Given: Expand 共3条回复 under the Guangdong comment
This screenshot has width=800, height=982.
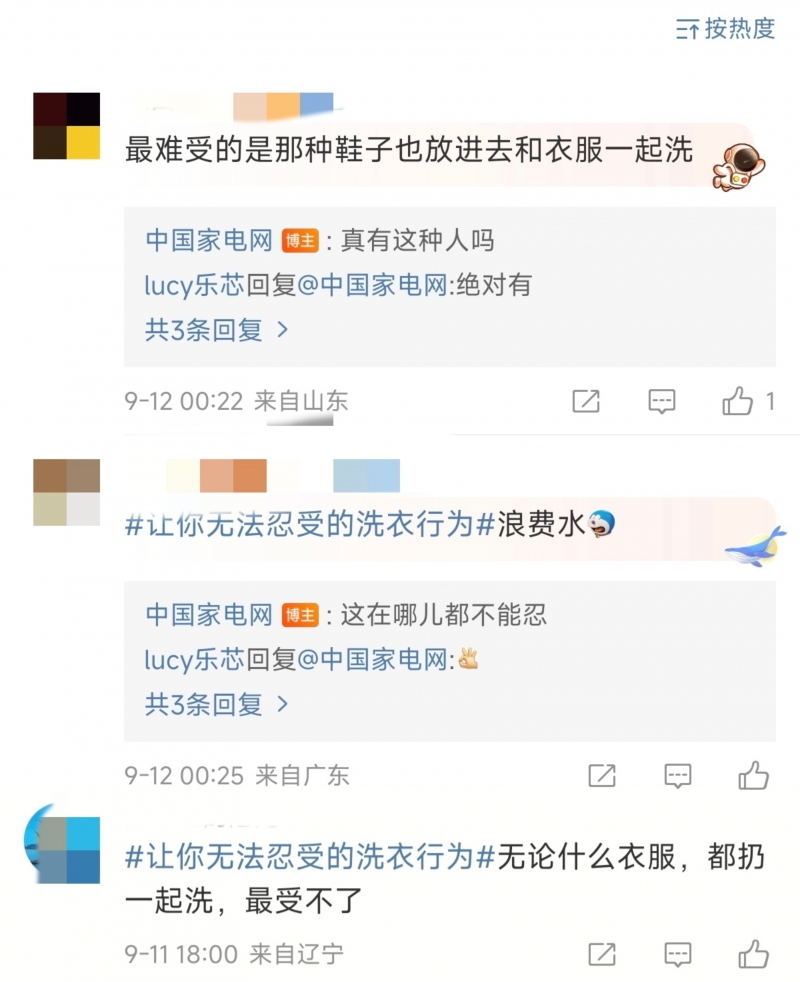Looking at the screenshot, I should tap(217, 704).
